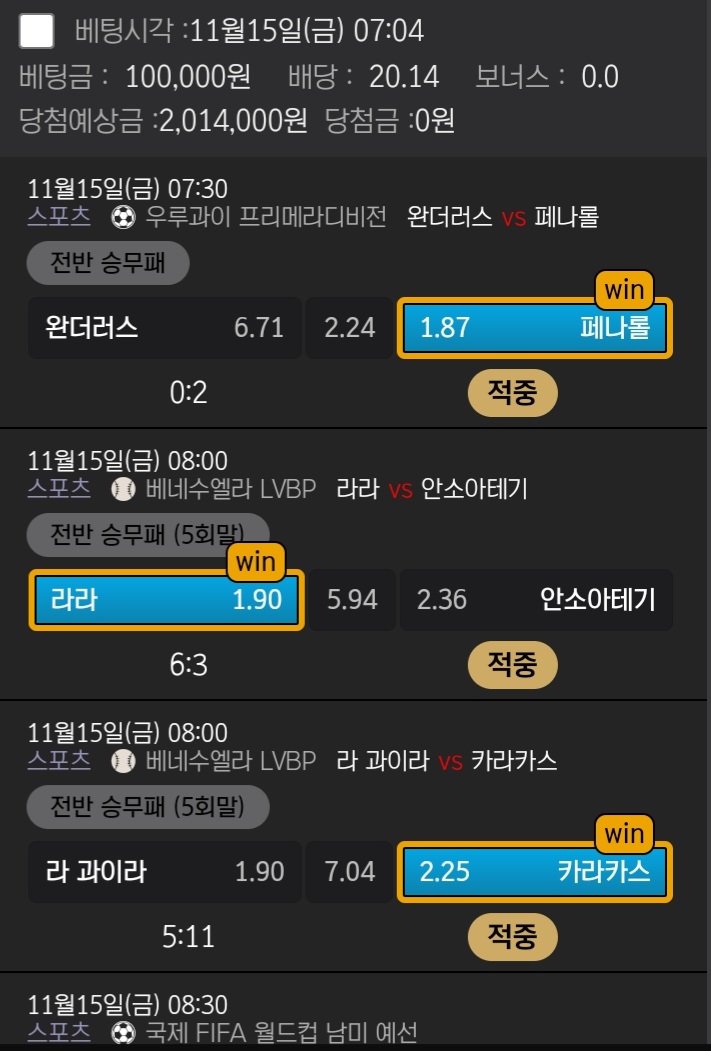The height and width of the screenshot is (1051, 711).
Task: Select the 안소아테기 2.36 odds cell
Action: click(x=536, y=600)
